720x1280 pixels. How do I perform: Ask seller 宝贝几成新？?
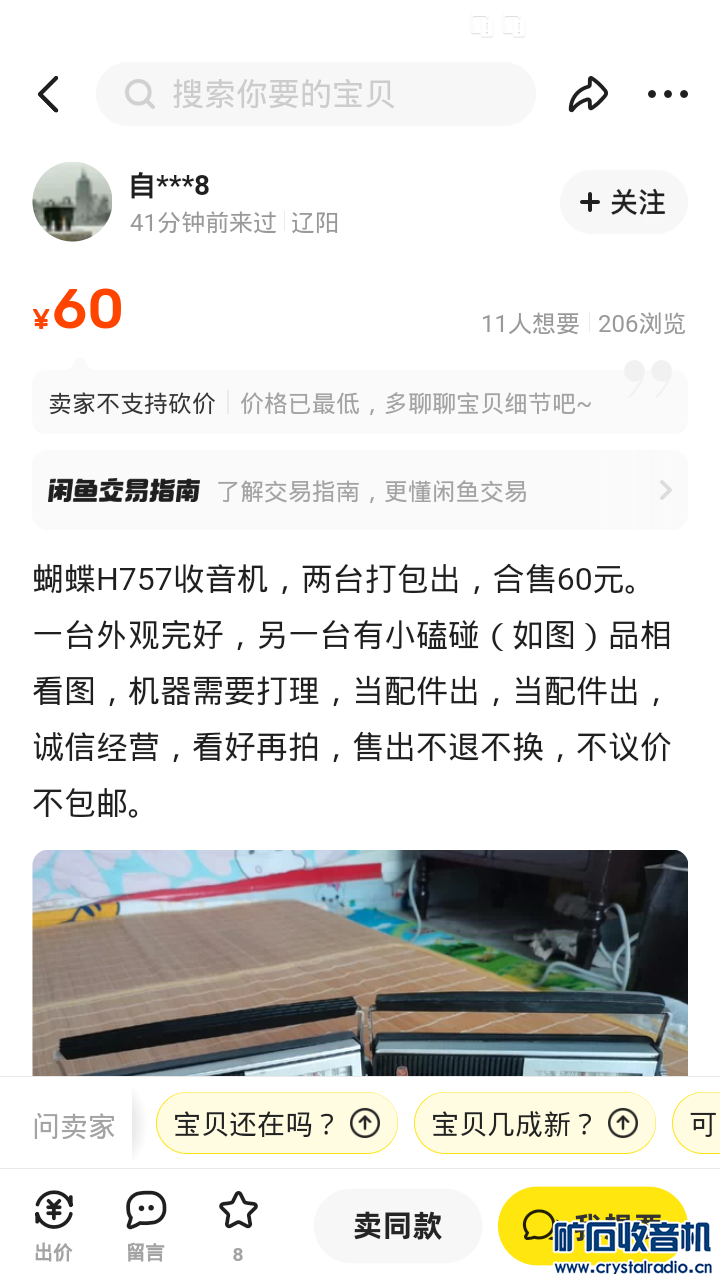pos(535,1124)
